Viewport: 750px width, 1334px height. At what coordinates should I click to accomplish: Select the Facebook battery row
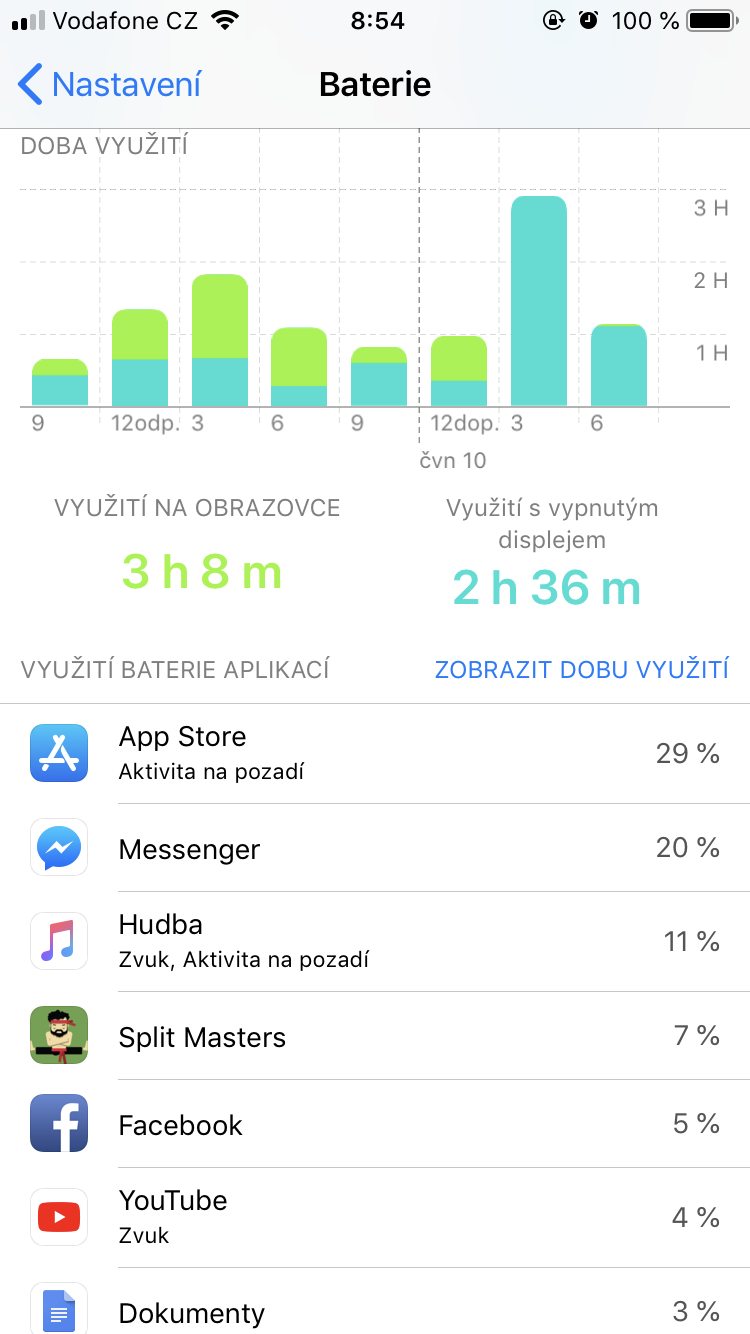[x=375, y=1124]
